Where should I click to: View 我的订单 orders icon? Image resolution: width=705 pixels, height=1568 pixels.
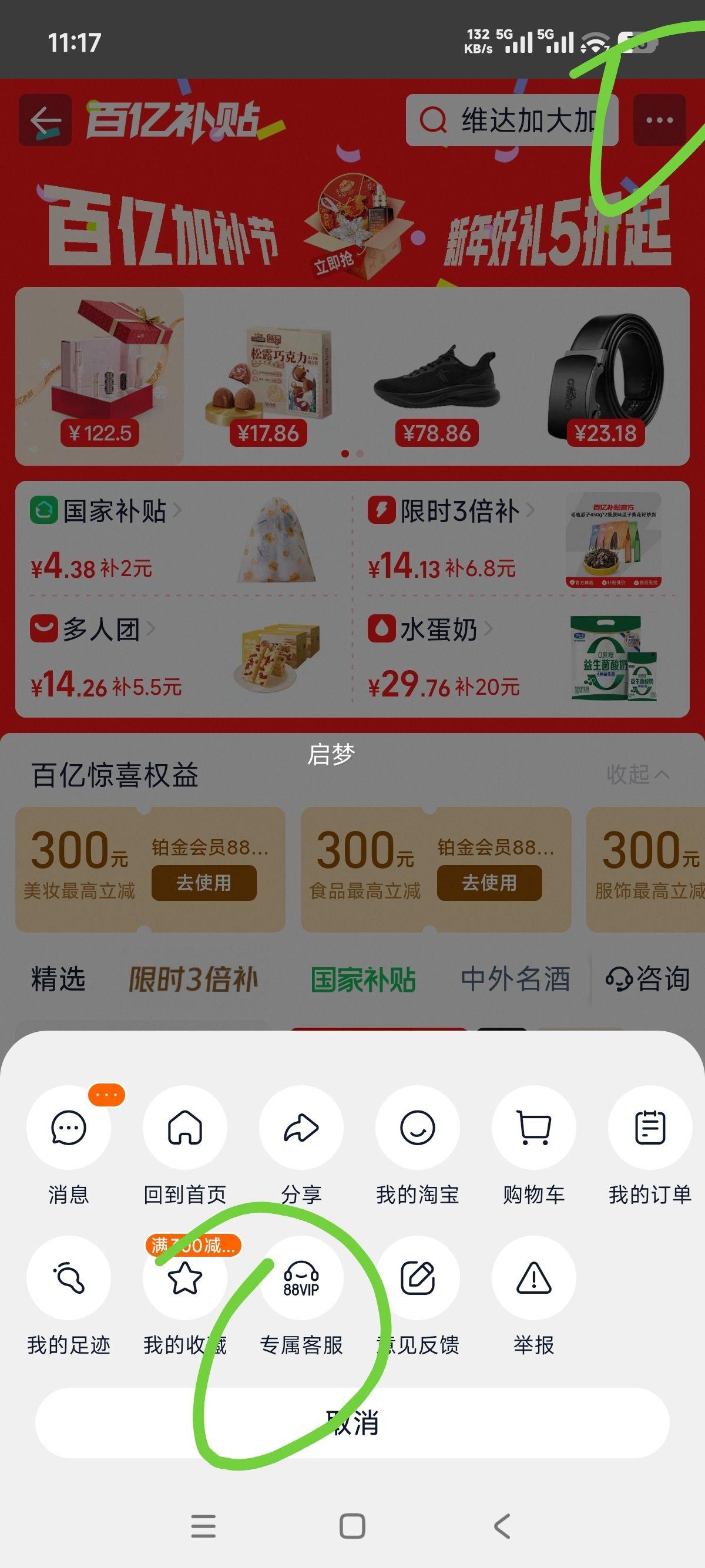click(x=650, y=1128)
